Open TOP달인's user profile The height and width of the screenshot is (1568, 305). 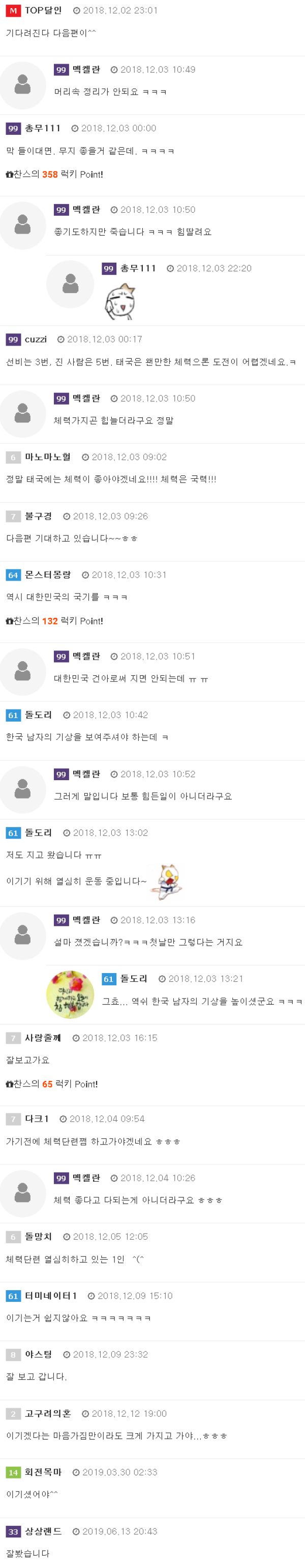(43, 10)
